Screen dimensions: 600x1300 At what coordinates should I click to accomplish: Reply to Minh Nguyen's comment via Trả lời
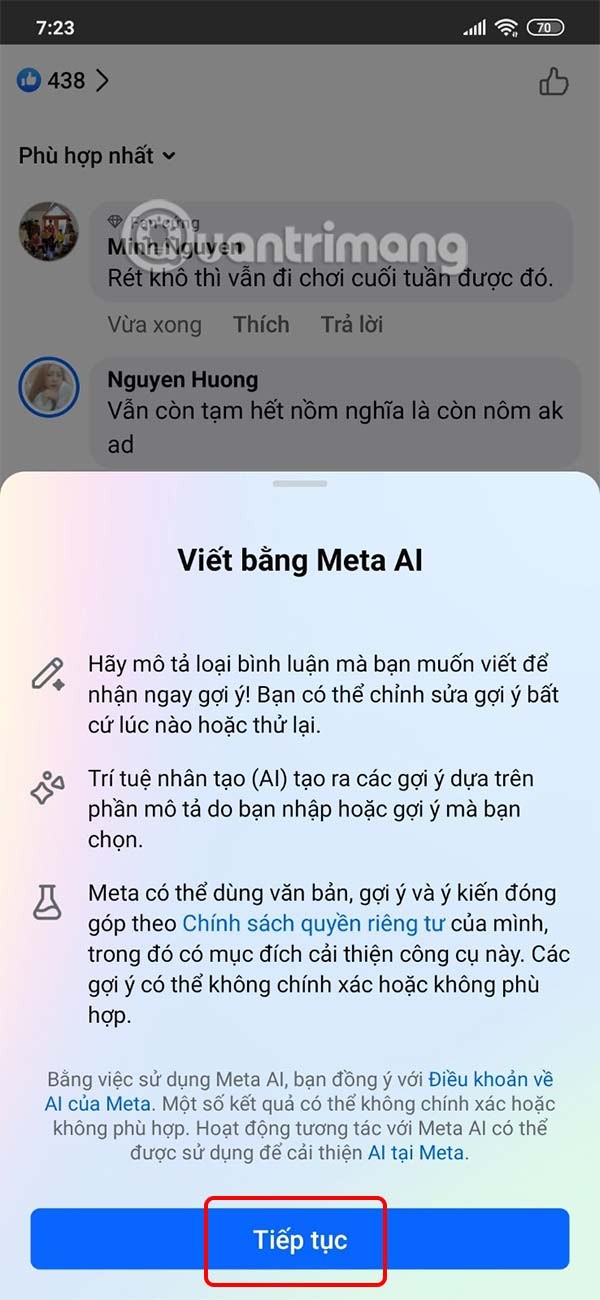point(351,324)
